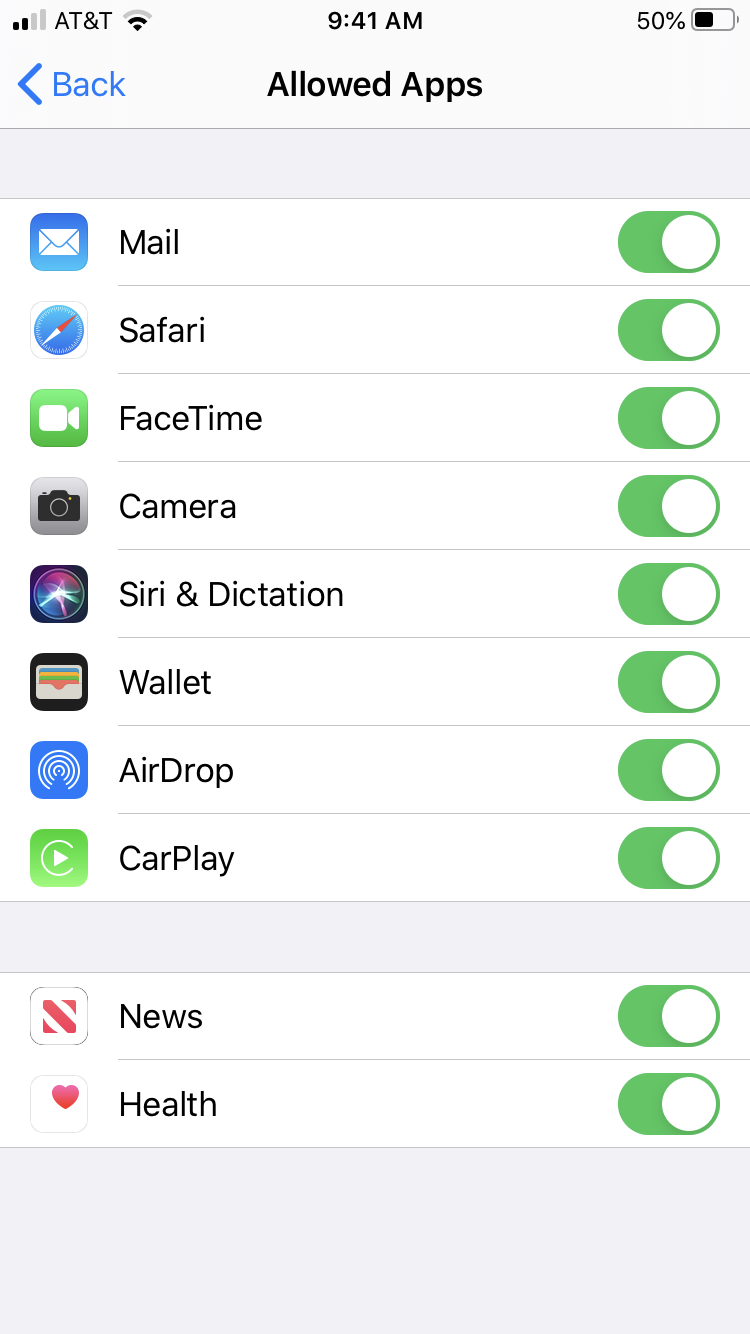Image resolution: width=750 pixels, height=1334 pixels.
Task: Switch off the News app toggle
Action: click(668, 1016)
